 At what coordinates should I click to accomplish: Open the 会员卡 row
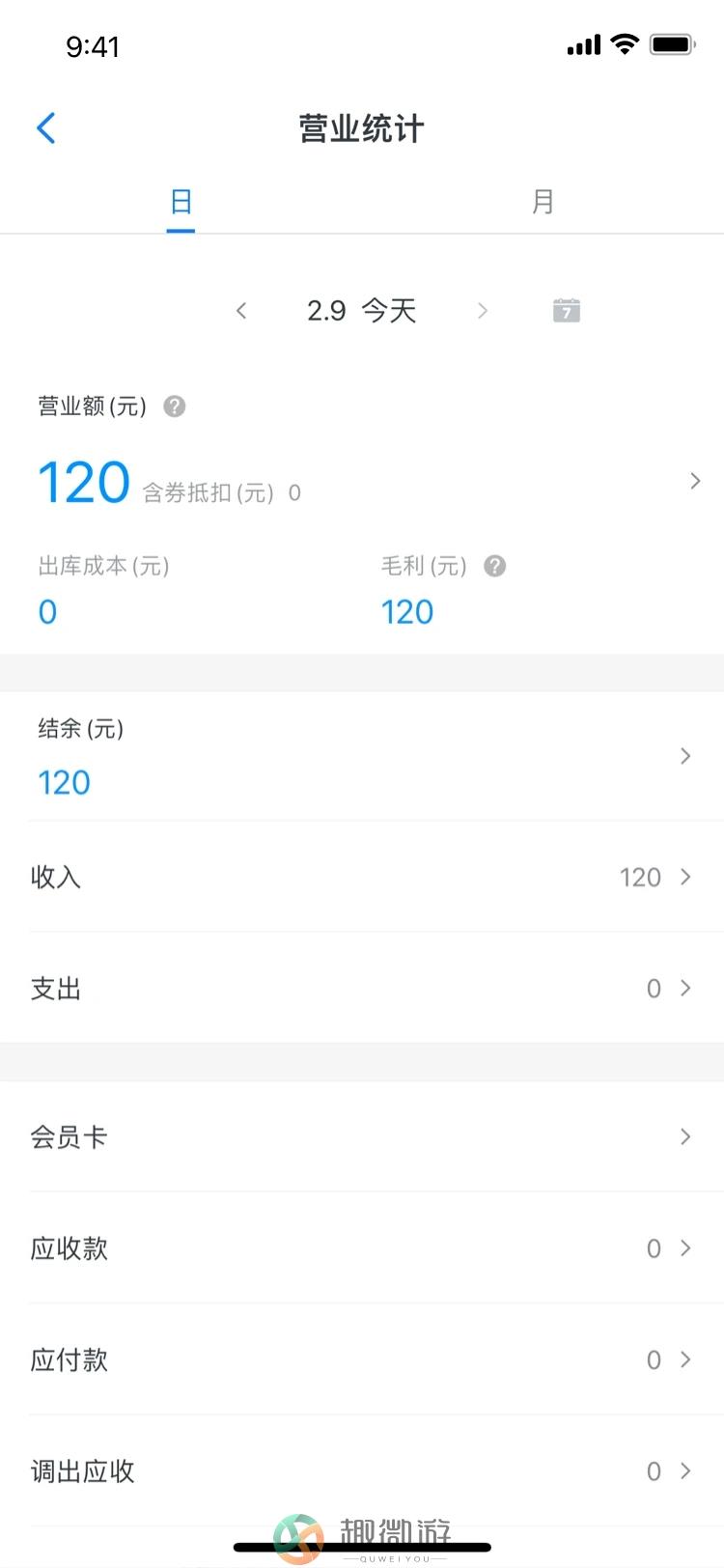coord(362,1136)
